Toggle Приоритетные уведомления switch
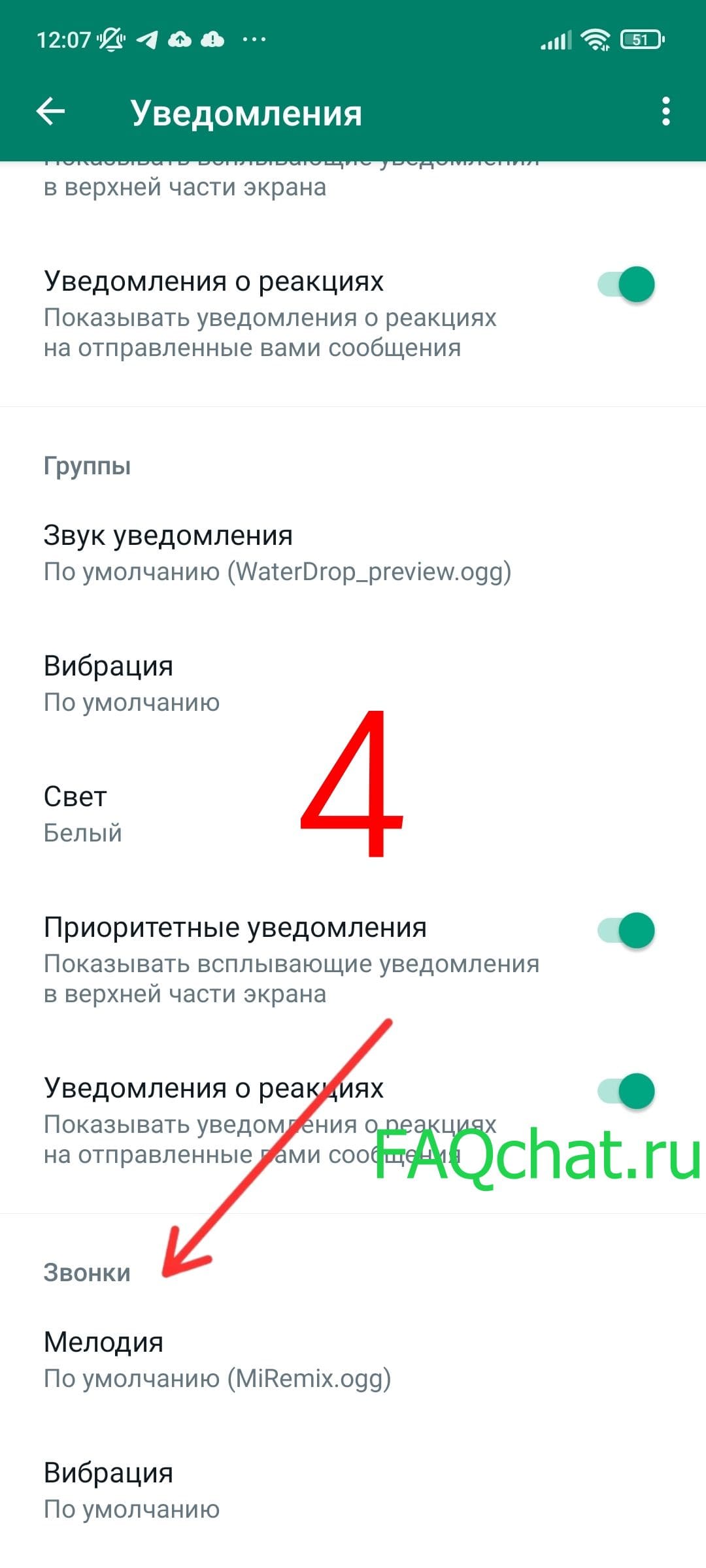Image resolution: width=706 pixels, height=1568 pixels. (x=626, y=930)
